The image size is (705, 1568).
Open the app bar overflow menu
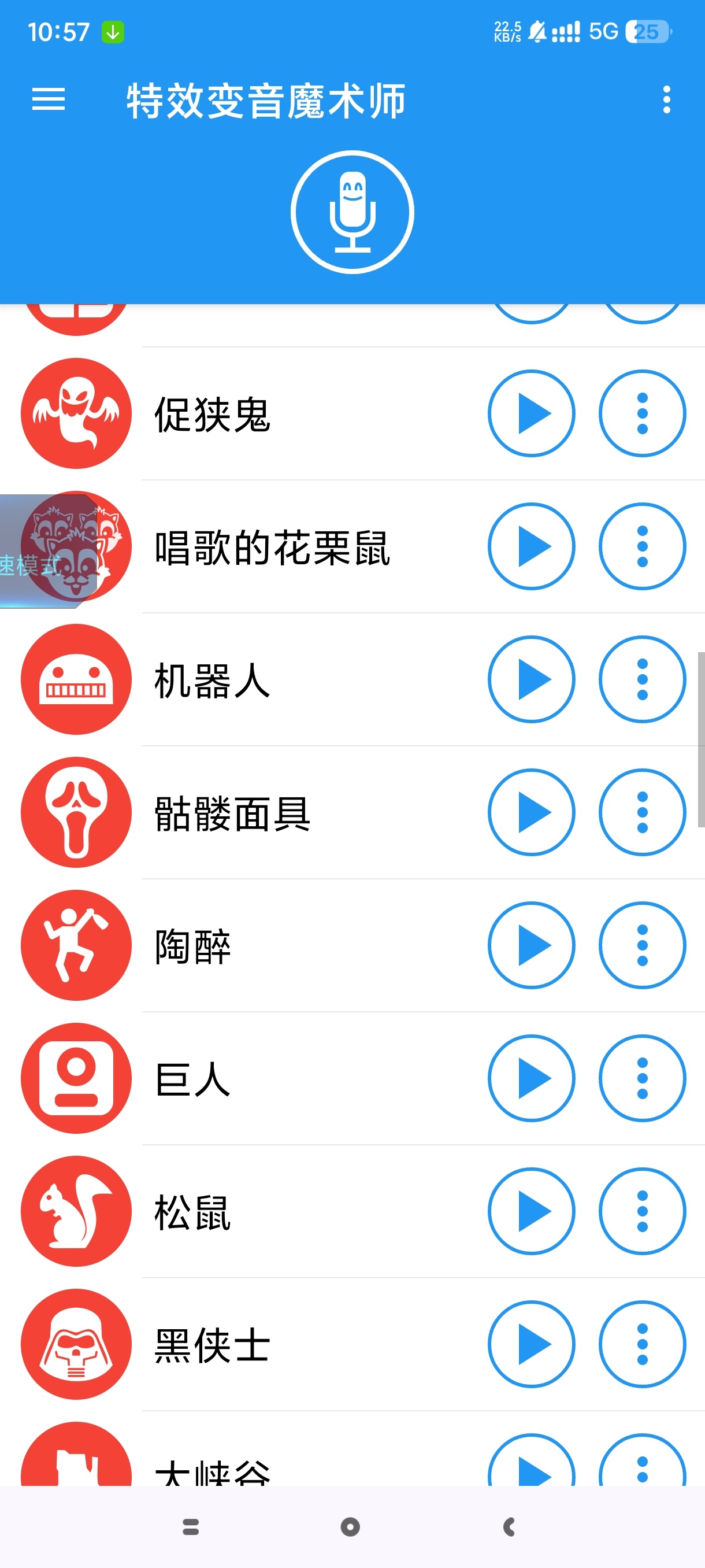[x=667, y=99]
